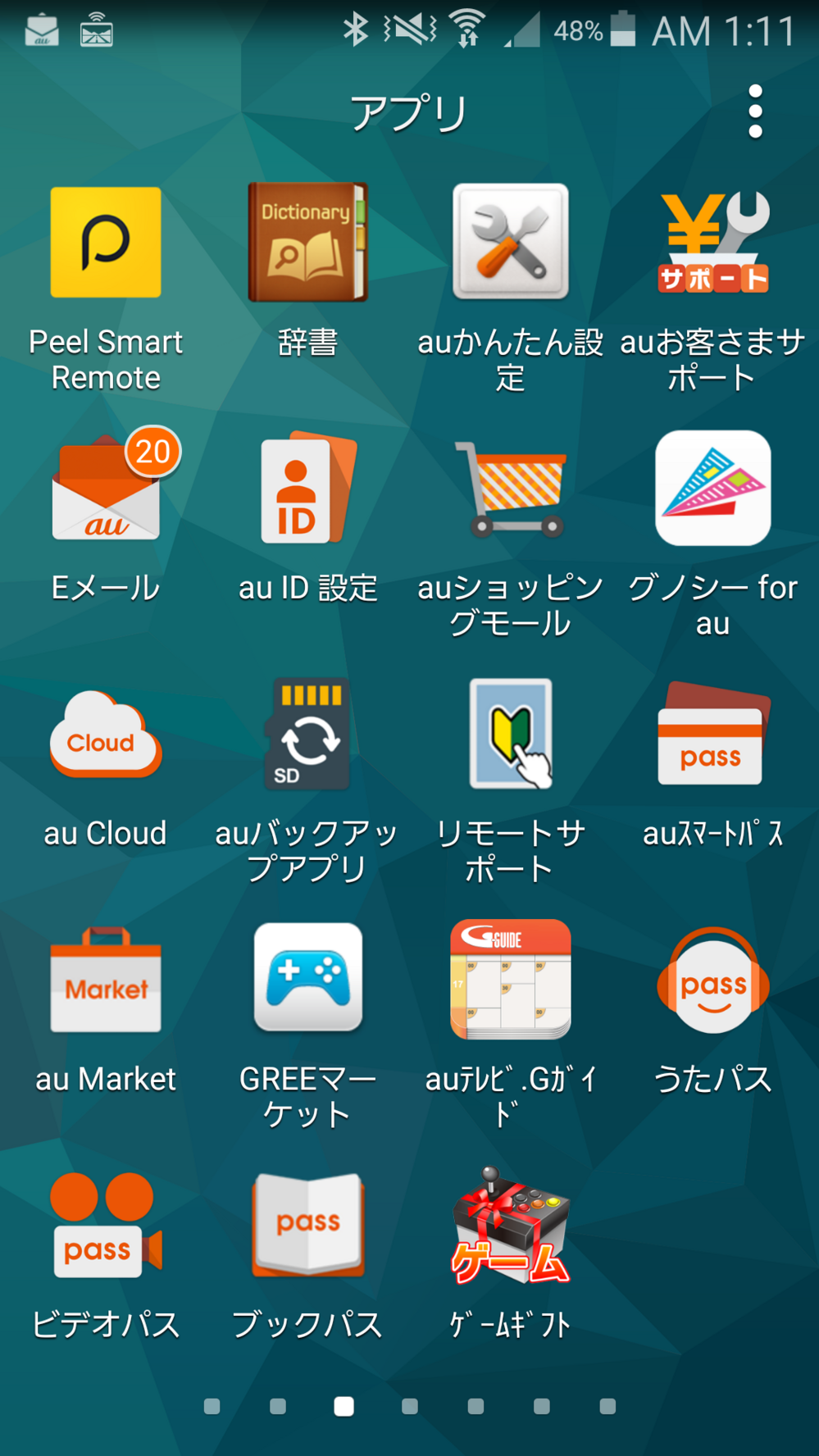Launch うたパス music app
The image size is (819, 1456).
click(x=712, y=981)
